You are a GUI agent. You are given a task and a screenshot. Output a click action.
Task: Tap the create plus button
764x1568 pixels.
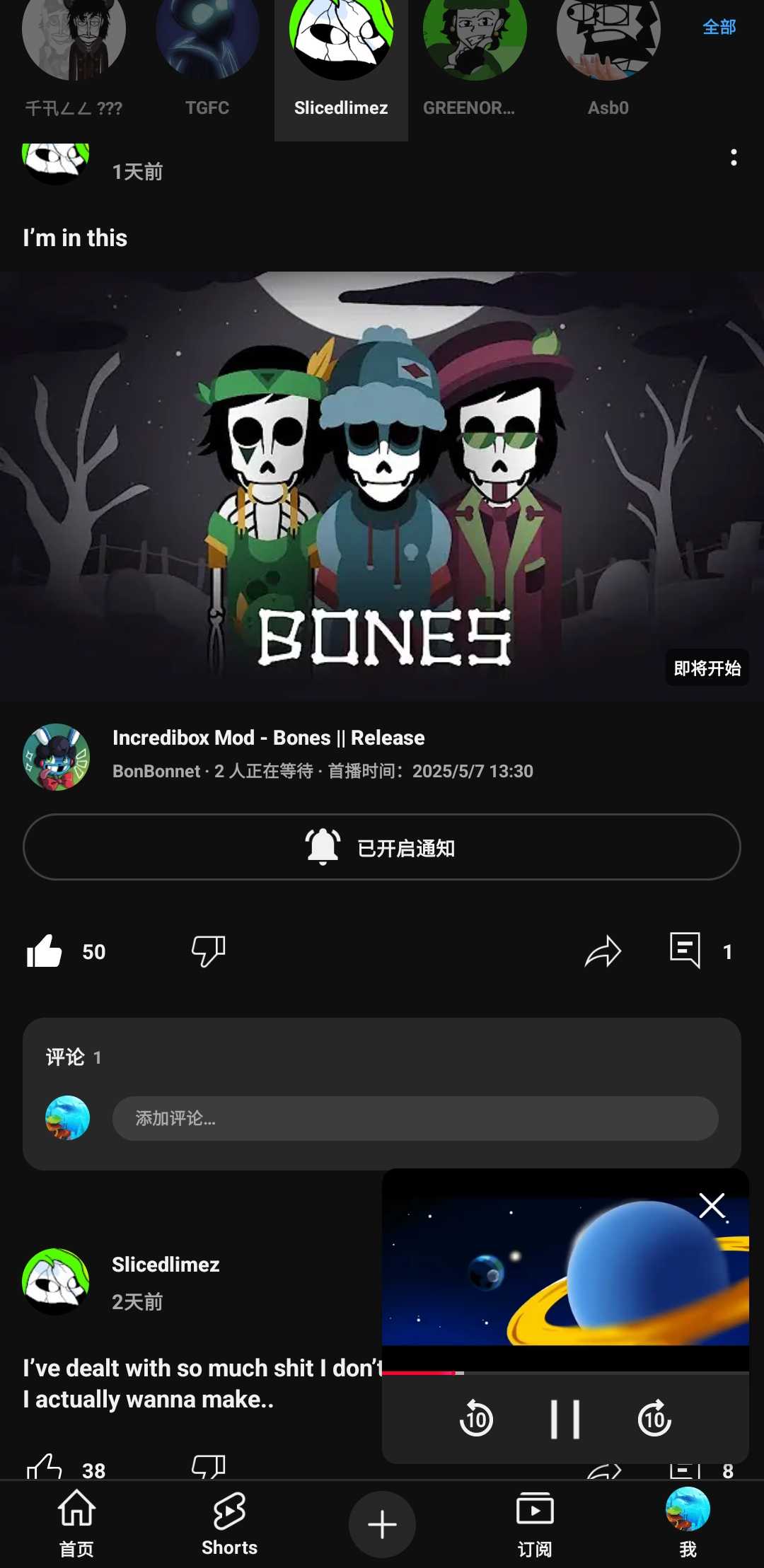click(382, 1524)
